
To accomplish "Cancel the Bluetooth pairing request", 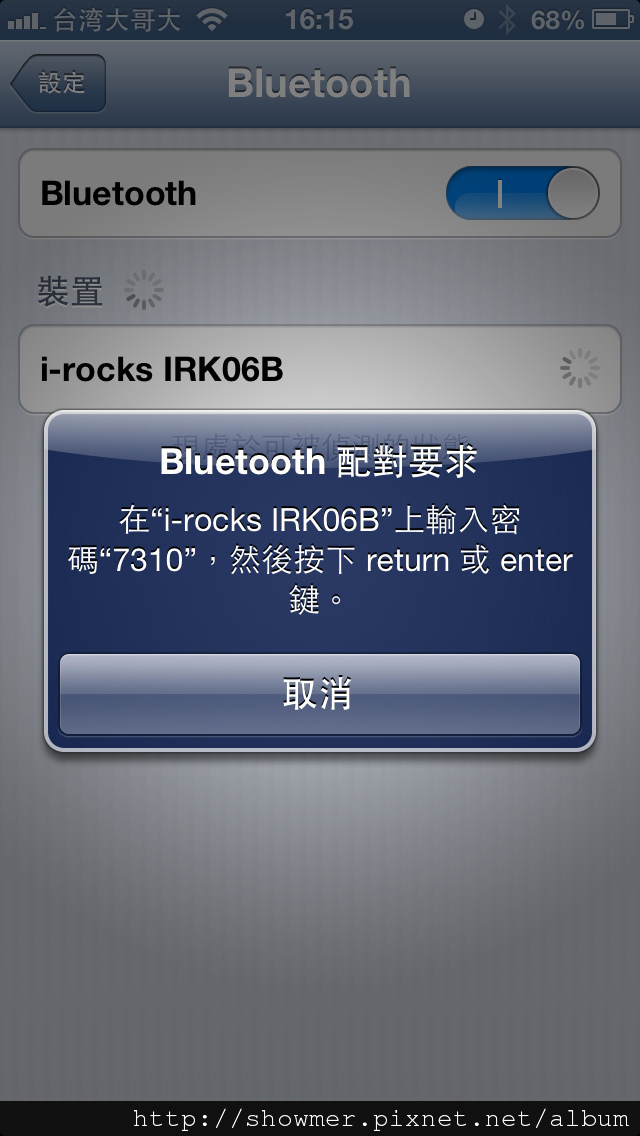I will [320, 693].
